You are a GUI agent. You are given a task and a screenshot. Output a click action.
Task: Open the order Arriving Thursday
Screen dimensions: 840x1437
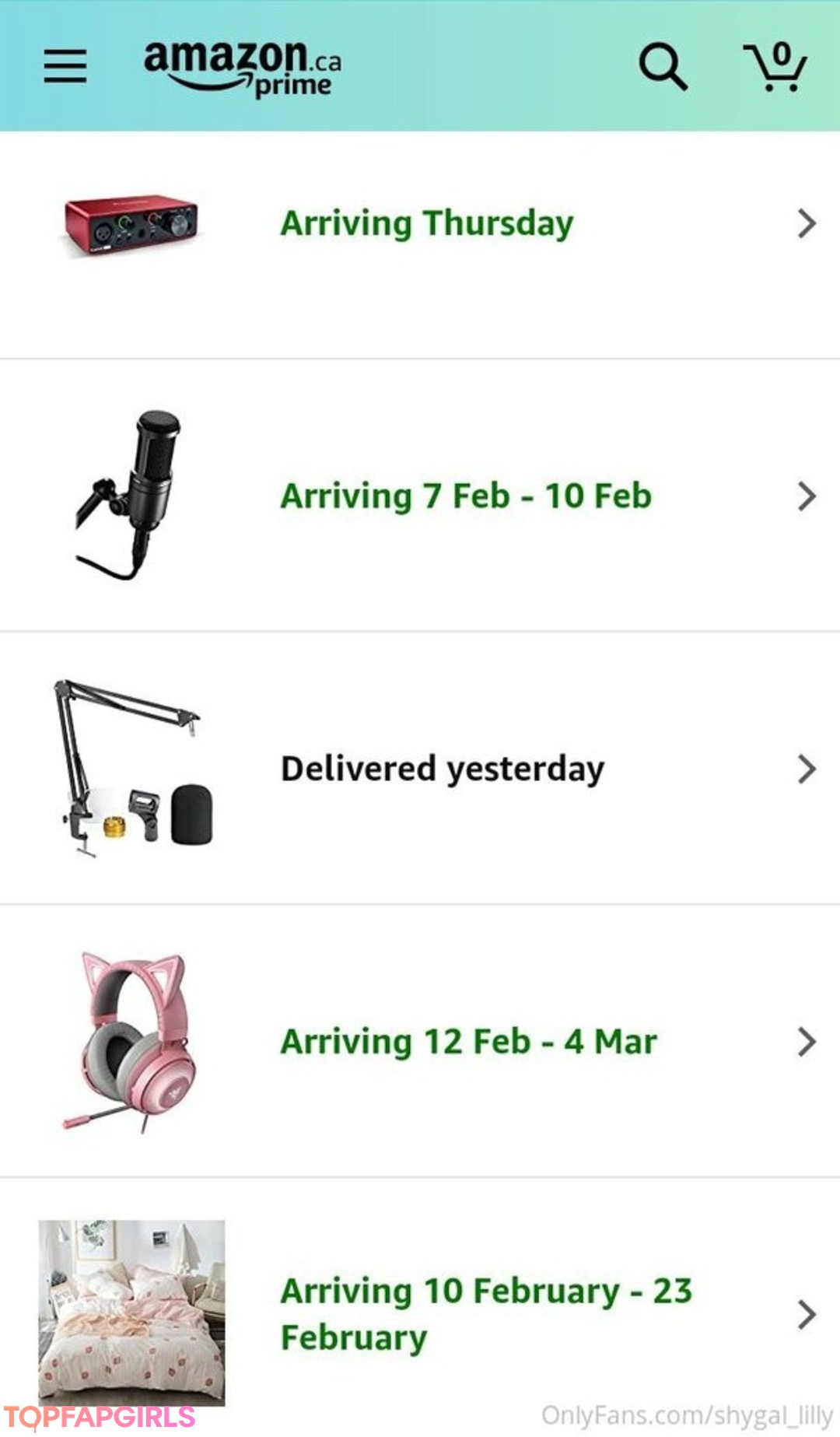[426, 224]
